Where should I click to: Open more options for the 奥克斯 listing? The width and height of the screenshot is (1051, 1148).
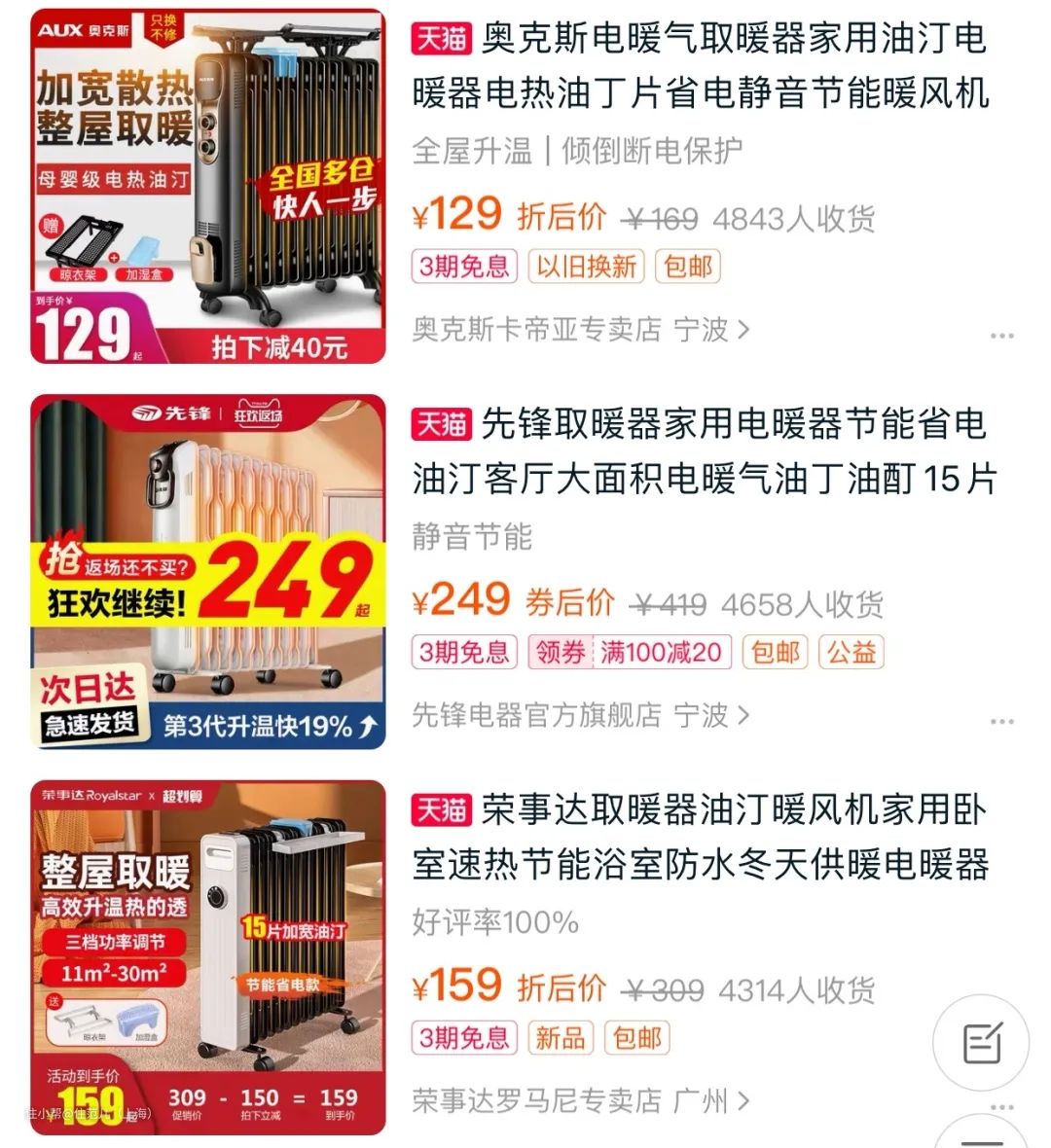[1001, 336]
